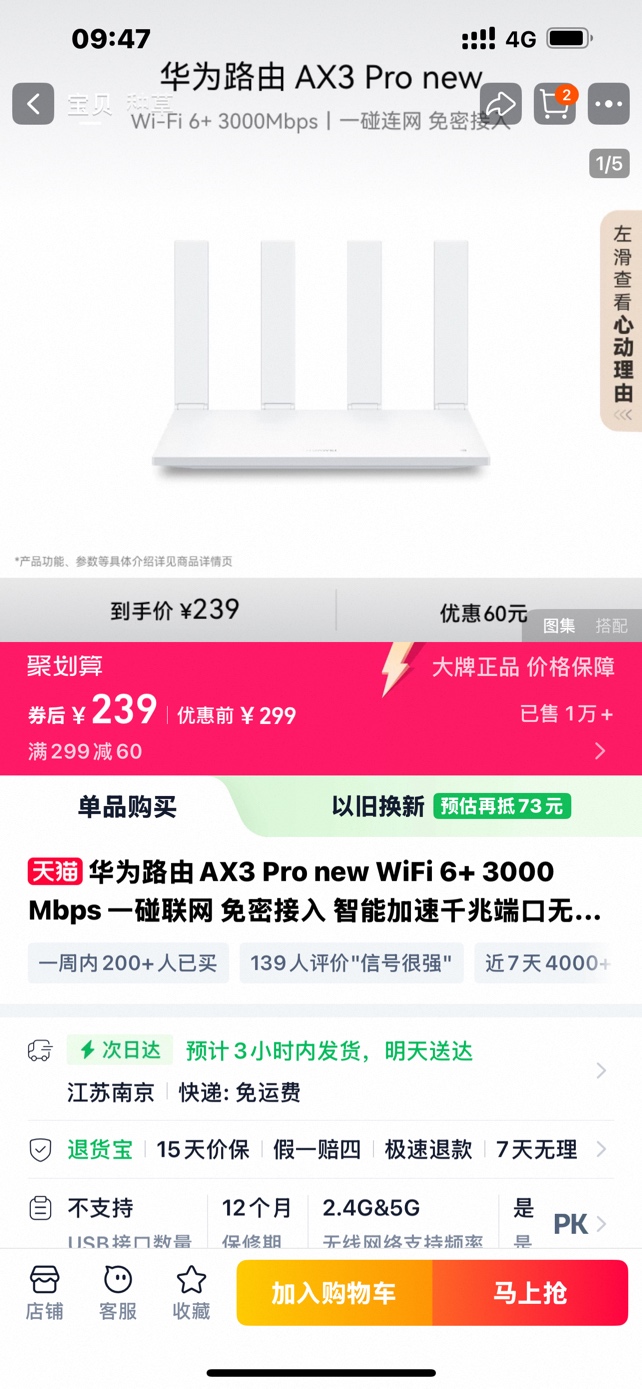Open the 左滑查看心动理由 side tab

pyautogui.click(x=622, y=320)
